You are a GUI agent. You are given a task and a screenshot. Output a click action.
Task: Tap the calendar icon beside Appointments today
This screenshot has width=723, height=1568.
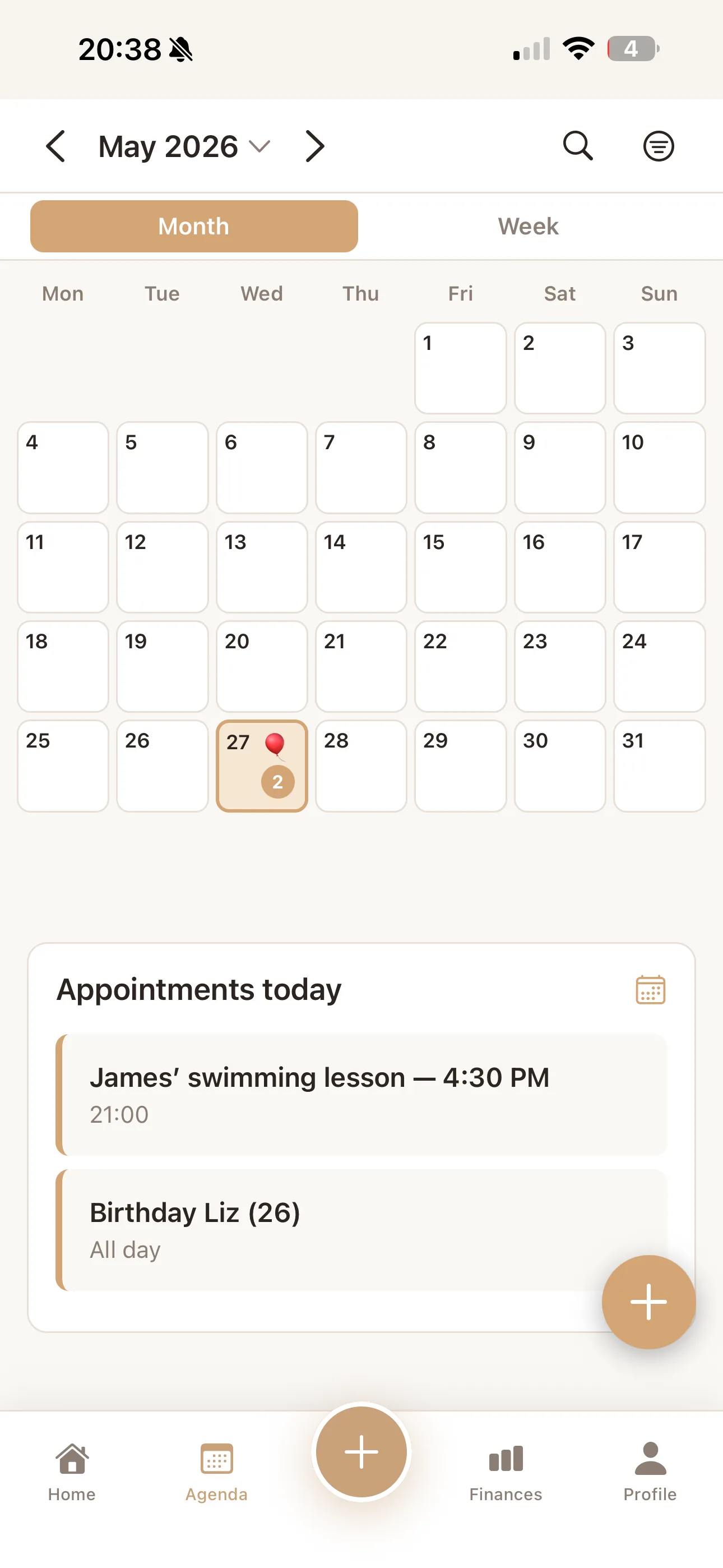point(650,990)
